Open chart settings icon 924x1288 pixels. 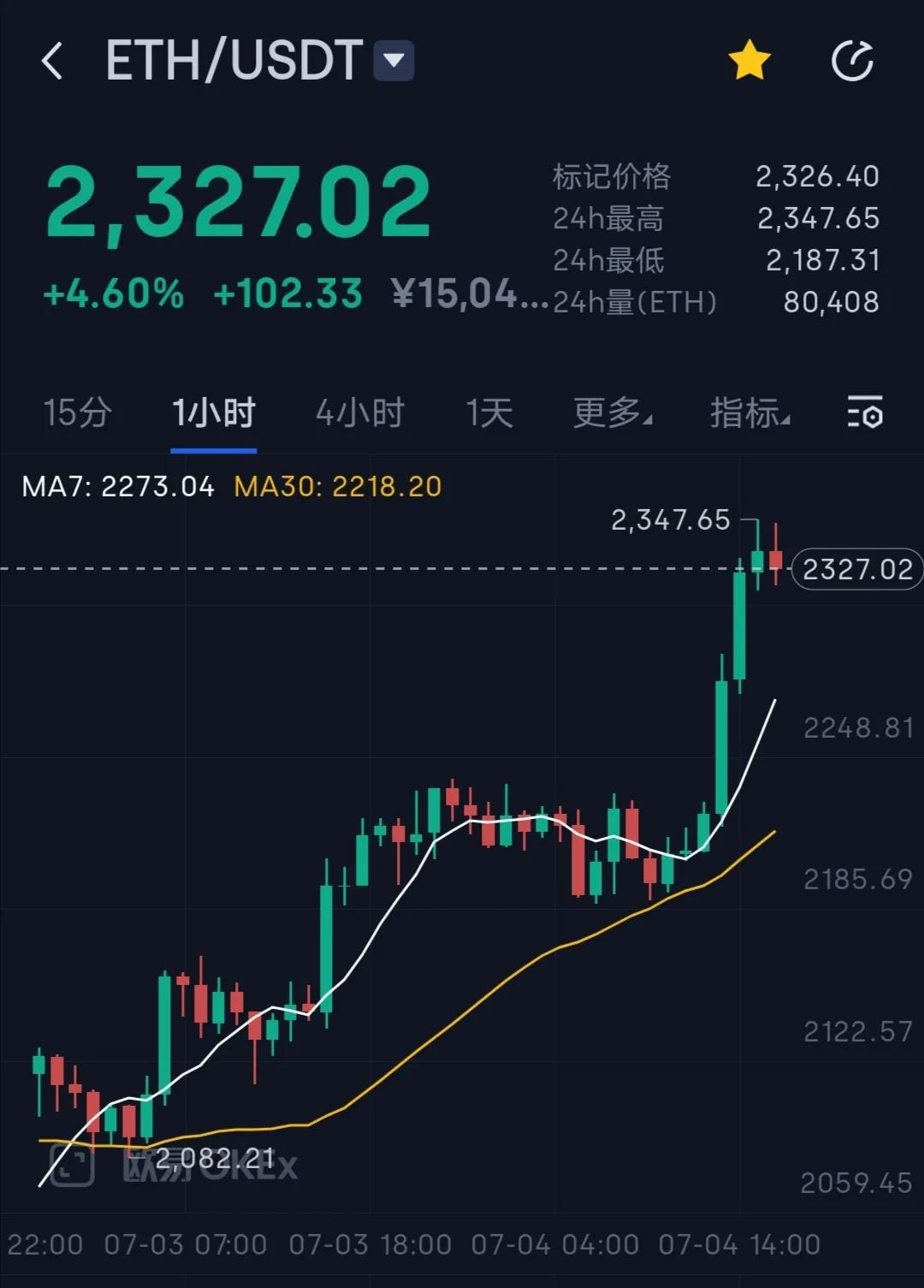(x=865, y=413)
